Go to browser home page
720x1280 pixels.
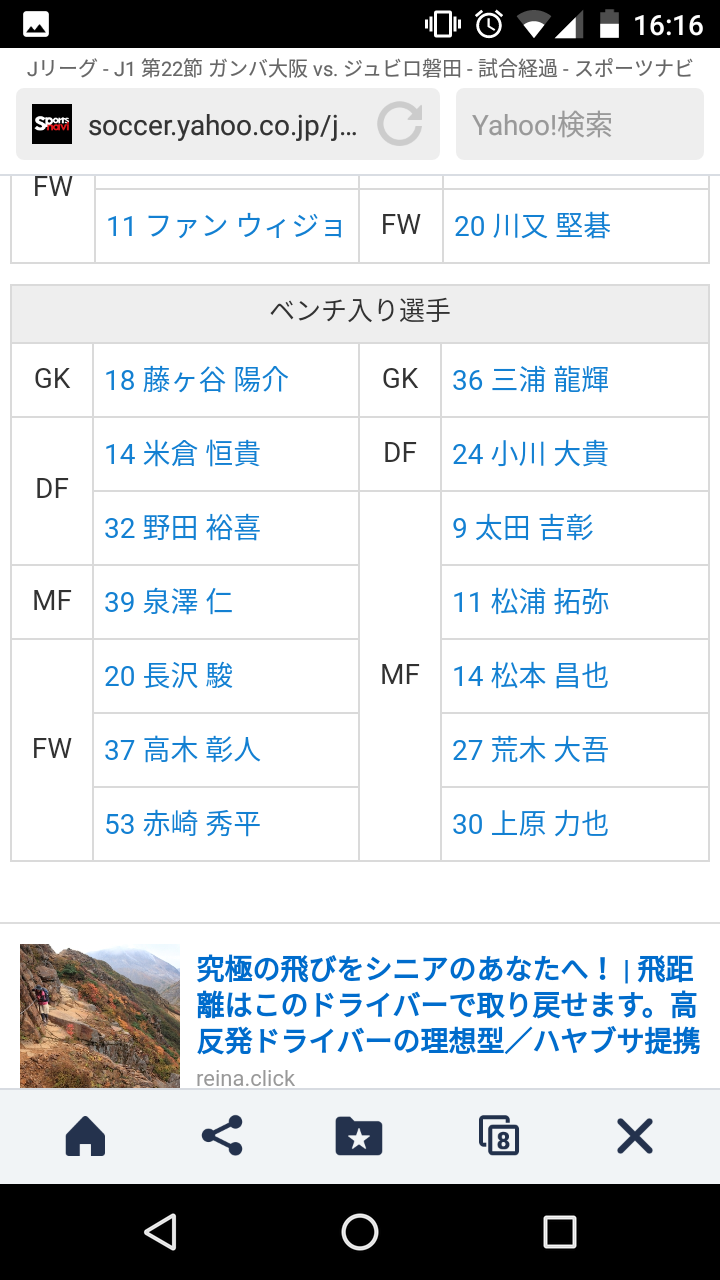(x=85, y=1137)
